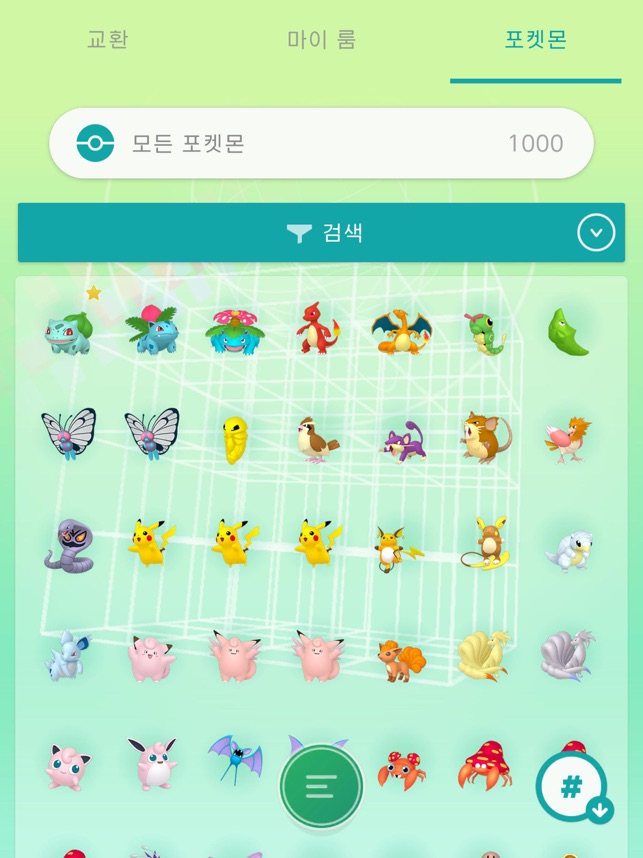The height and width of the screenshot is (858, 643).
Task: Open the round green menu button
Action: [x=321, y=786]
